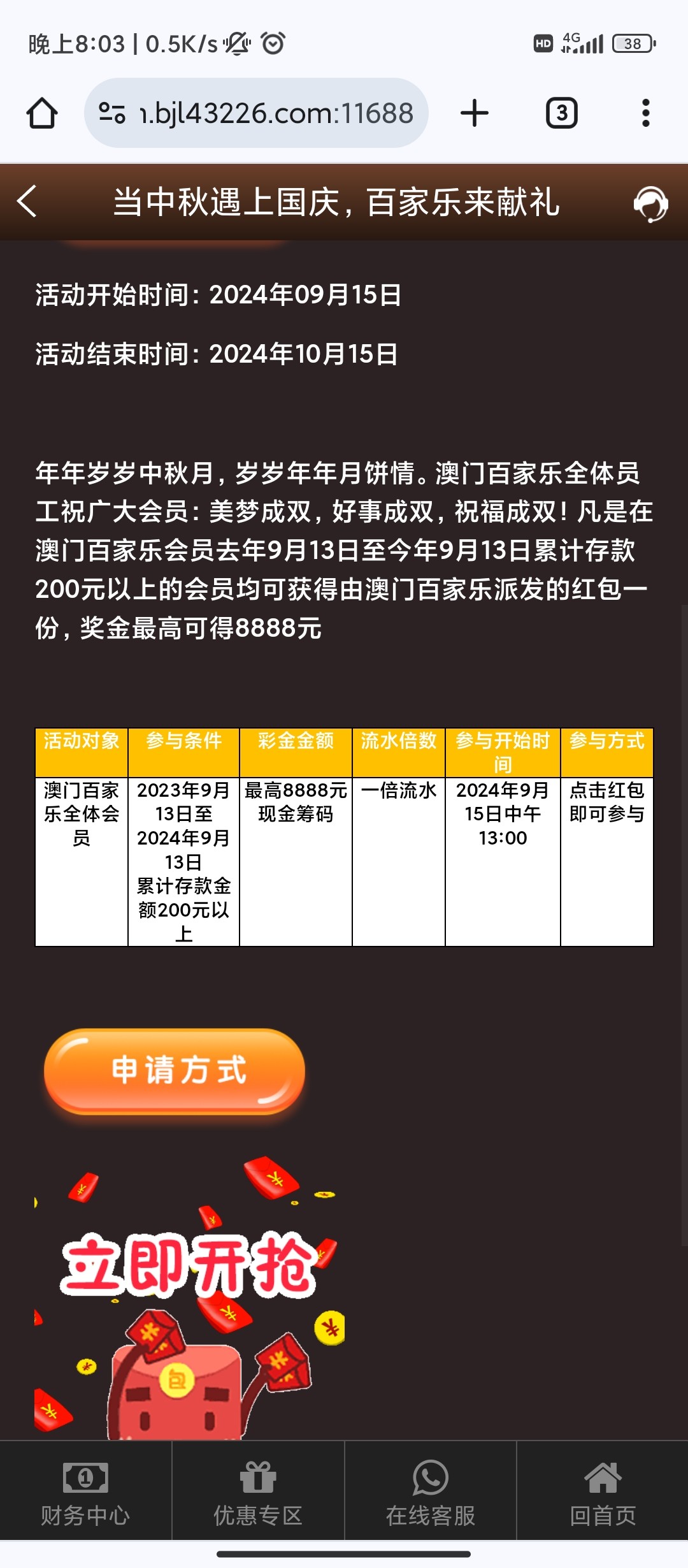Go back using the header arrow
The width and height of the screenshot is (688, 1568).
pos(27,202)
